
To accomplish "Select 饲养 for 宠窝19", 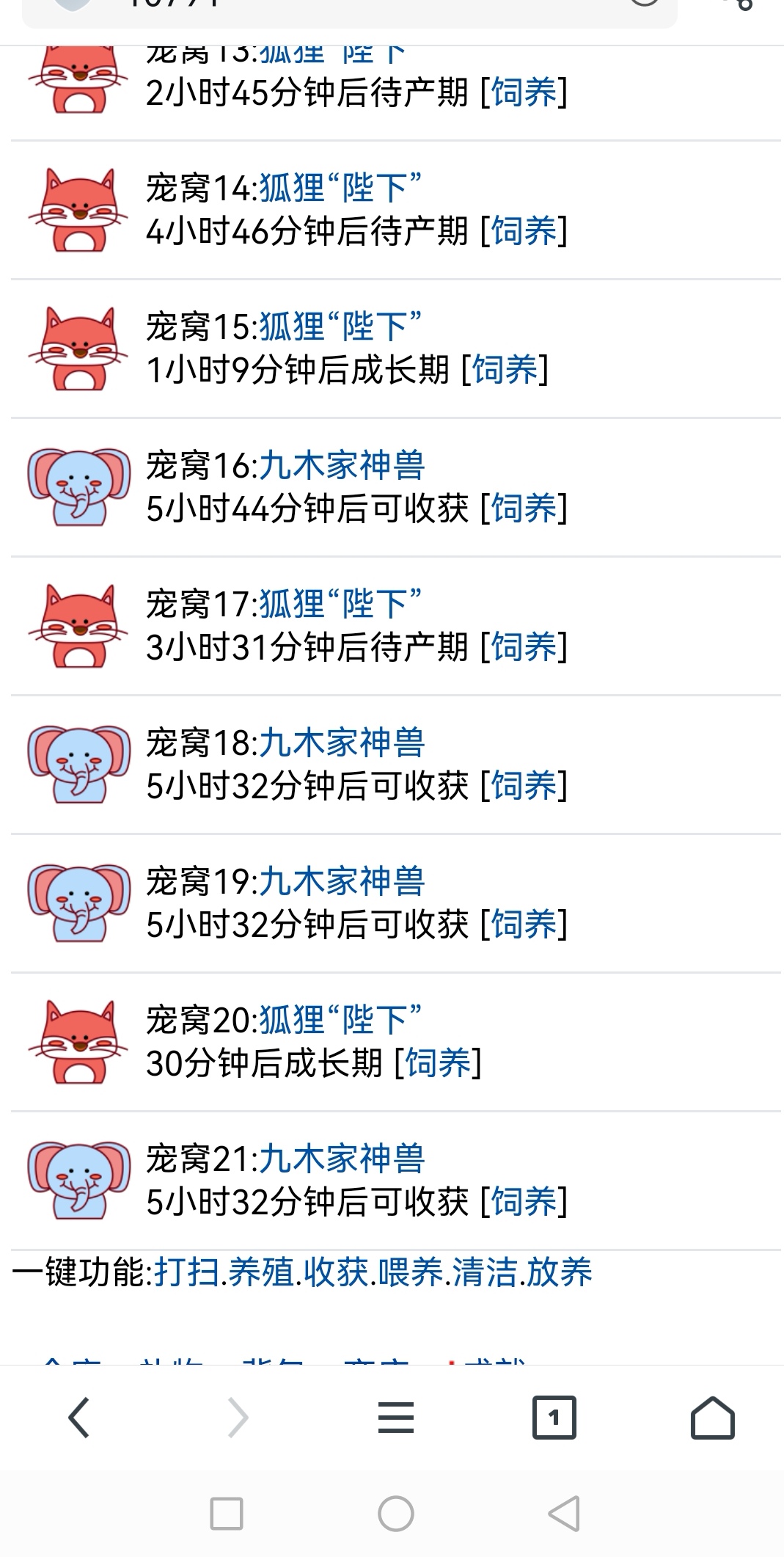I will tap(524, 925).
